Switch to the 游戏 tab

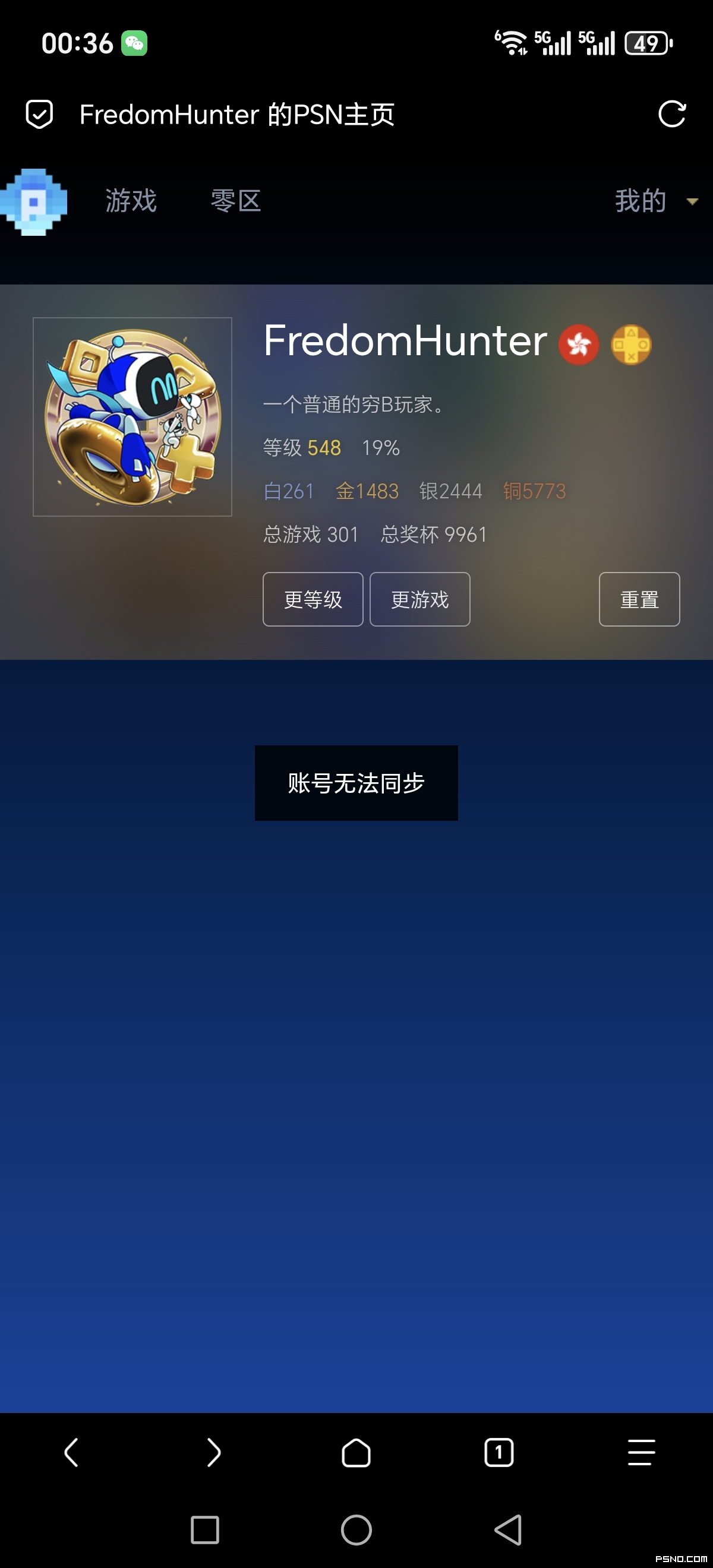[131, 201]
